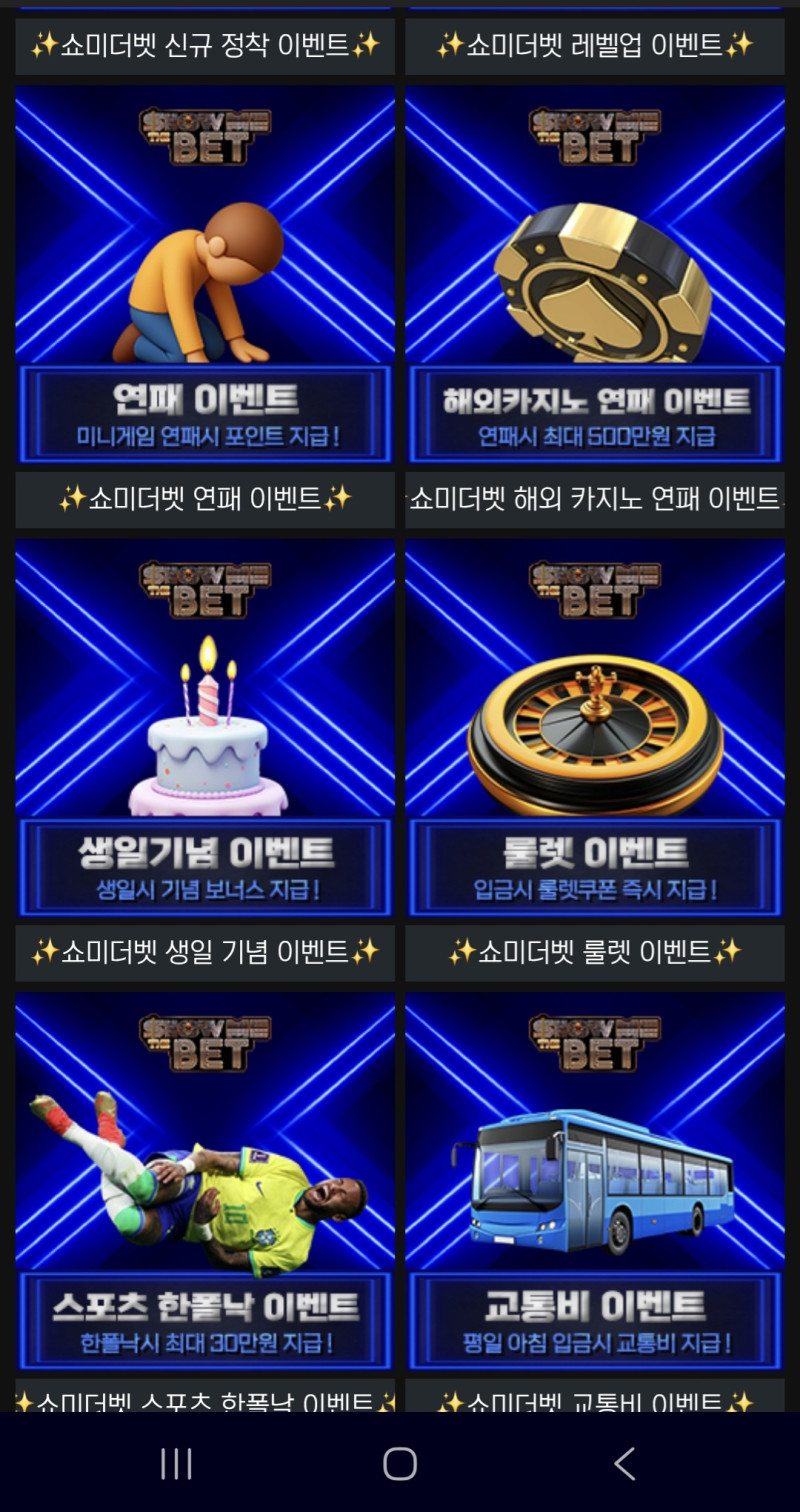Go to the home screen
The image size is (800, 1512).
click(x=400, y=1464)
